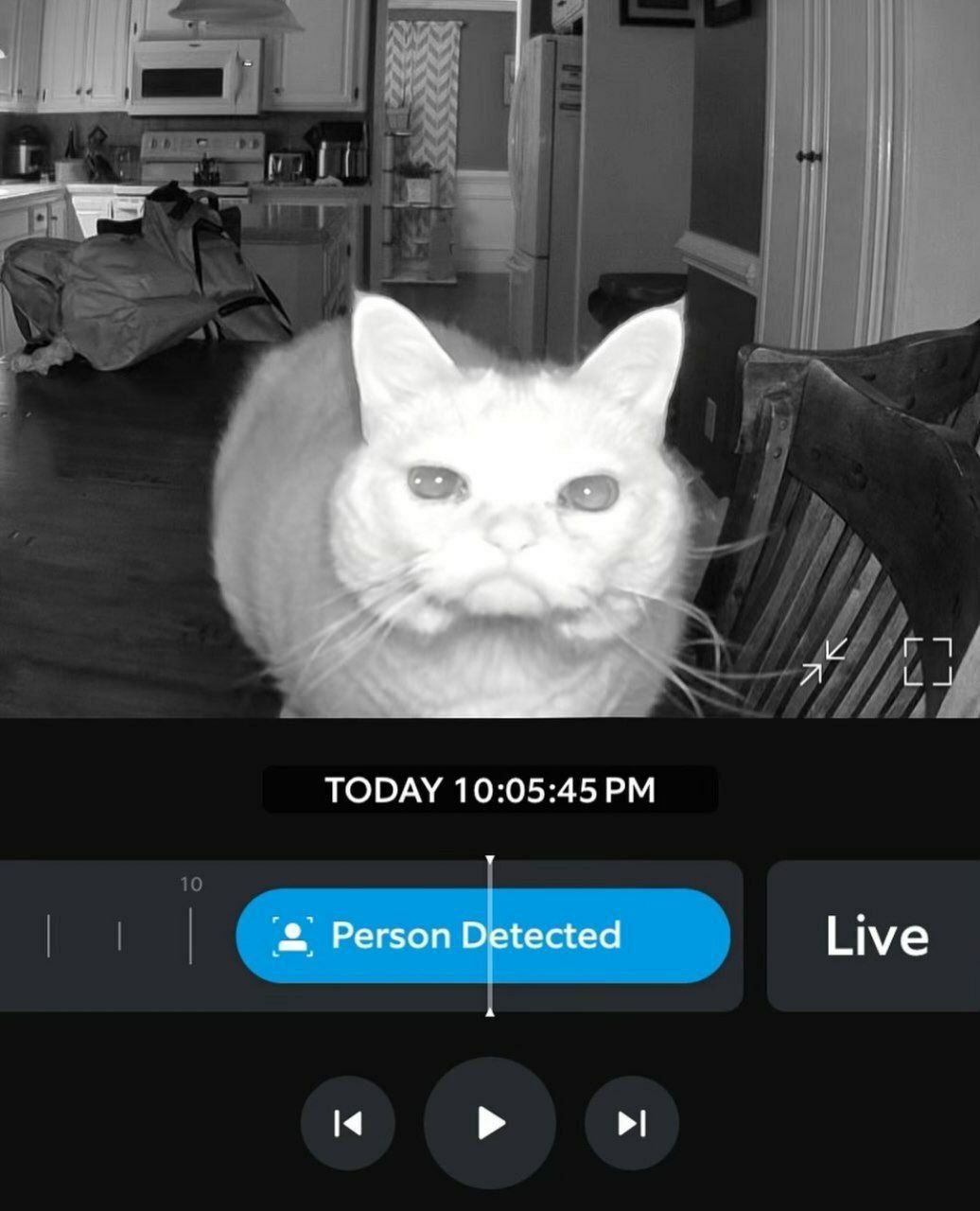
Task: Skip to the next event
Action: [631, 1123]
